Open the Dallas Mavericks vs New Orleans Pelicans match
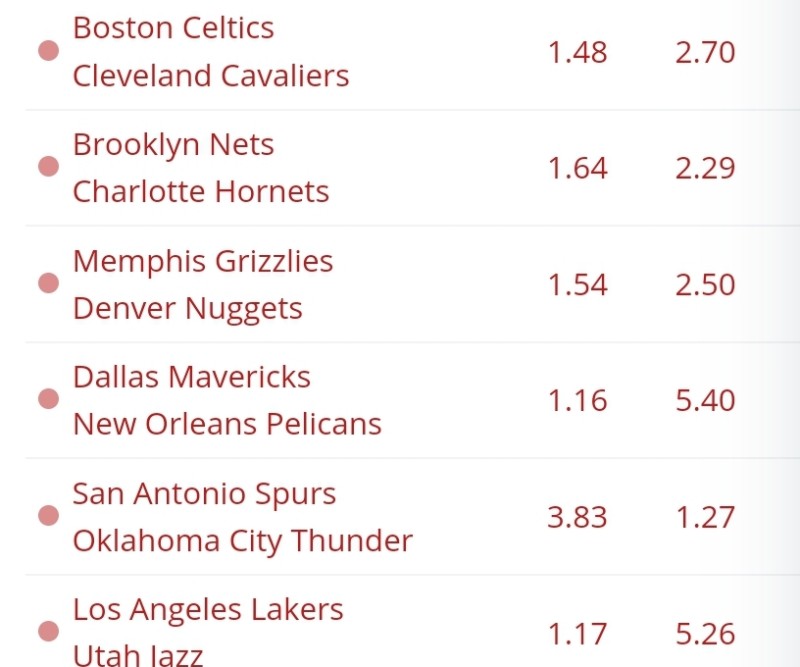 pos(226,401)
